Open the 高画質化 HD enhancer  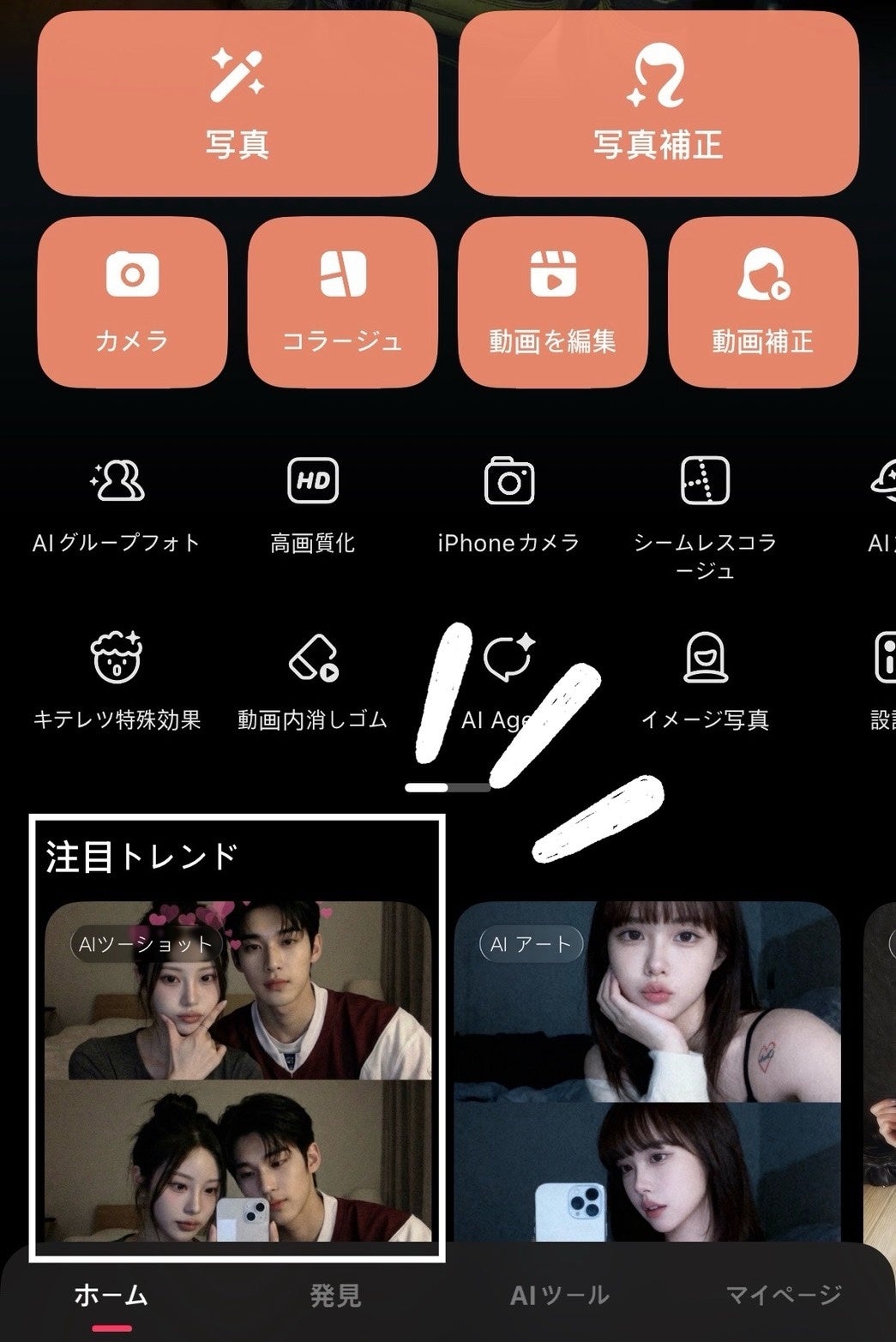click(313, 504)
